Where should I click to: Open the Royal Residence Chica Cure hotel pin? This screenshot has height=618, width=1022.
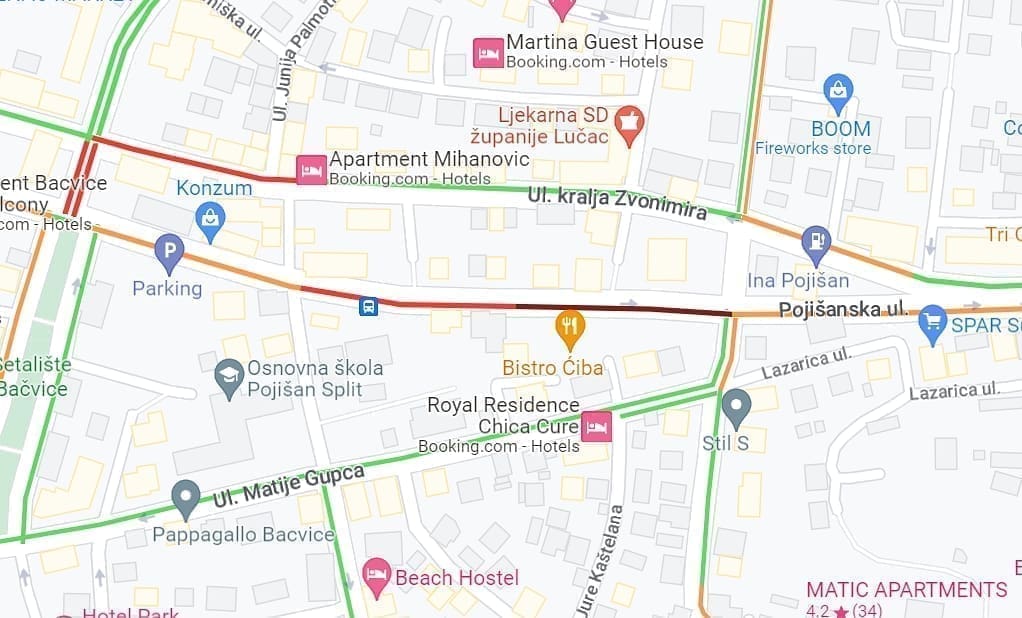pos(596,426)
